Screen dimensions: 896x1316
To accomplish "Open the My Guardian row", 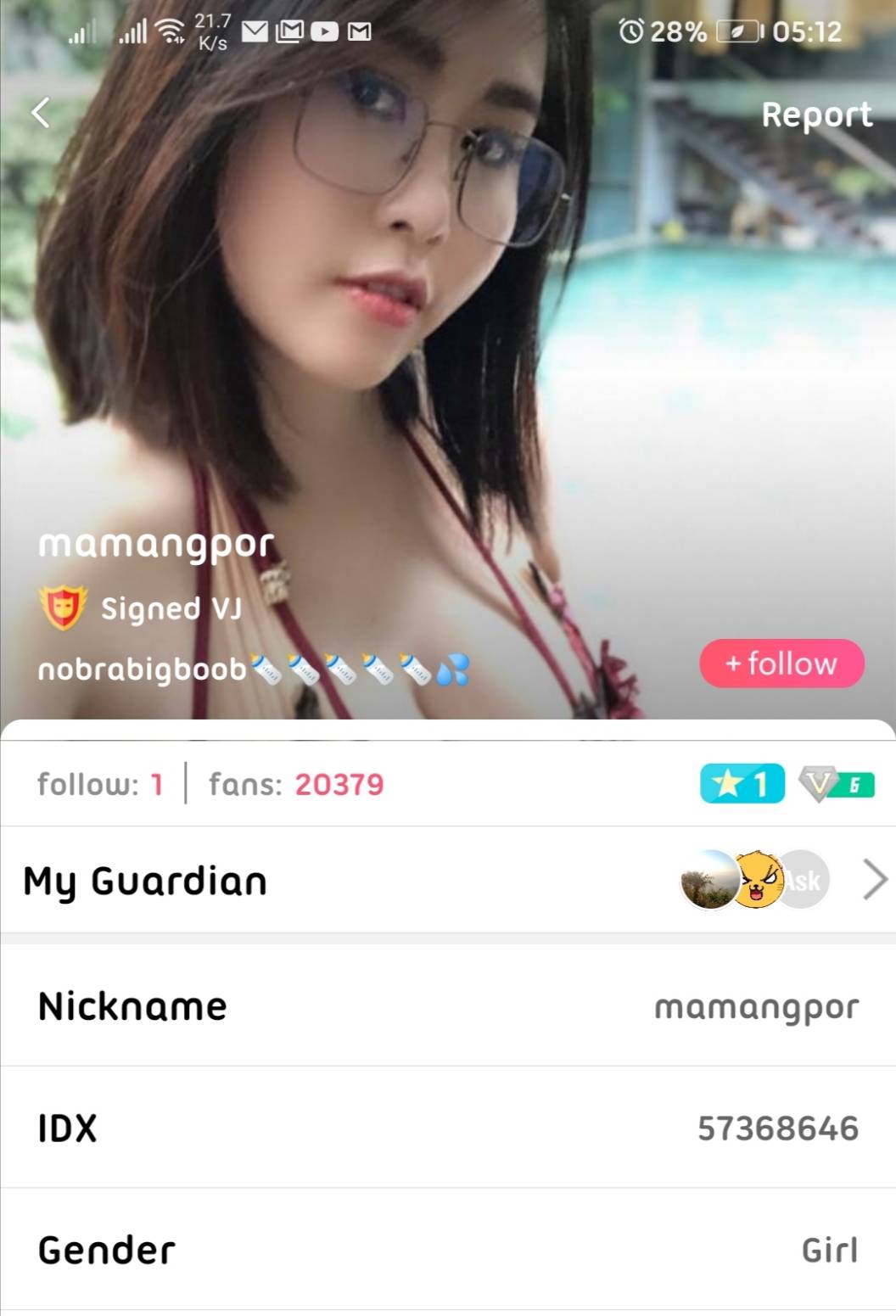I will point(448,880).
